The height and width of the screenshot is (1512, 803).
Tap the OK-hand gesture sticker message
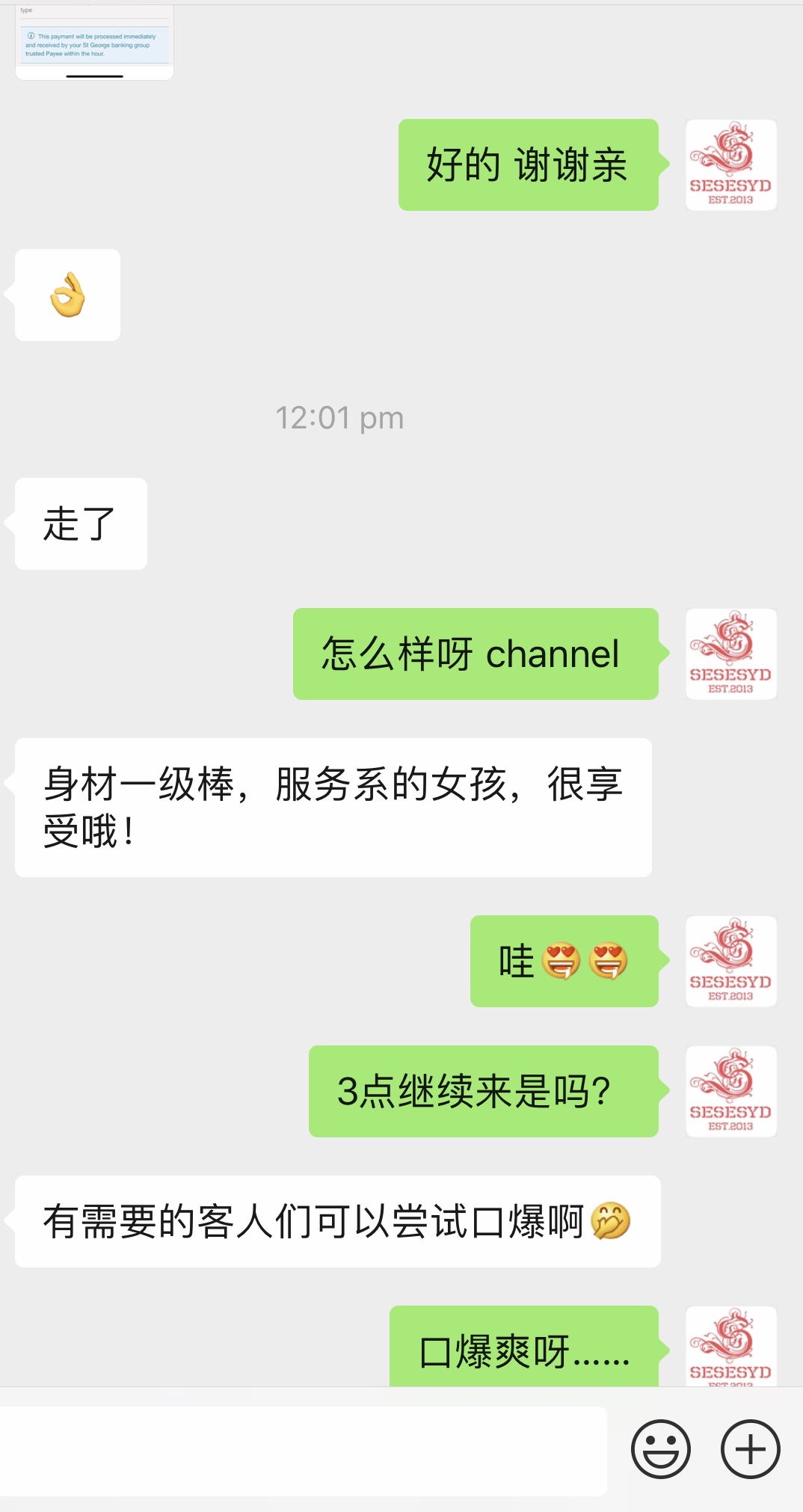pos(66,295)
